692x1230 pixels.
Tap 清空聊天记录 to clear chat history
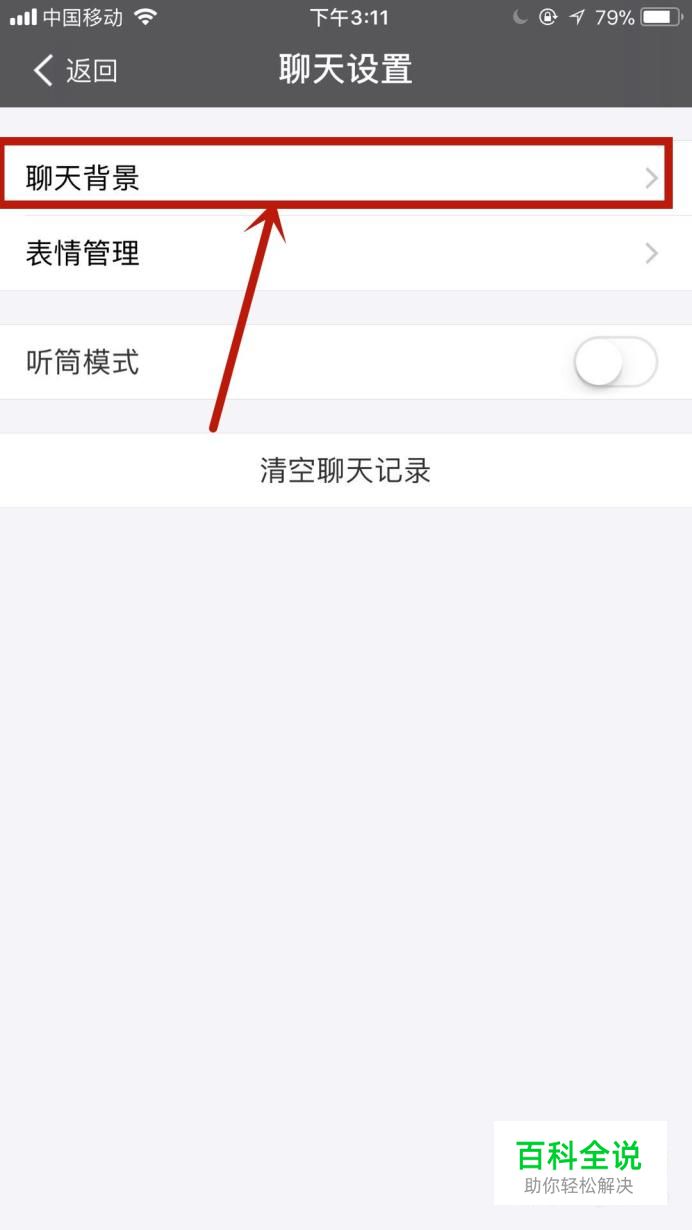click(345, 471)
